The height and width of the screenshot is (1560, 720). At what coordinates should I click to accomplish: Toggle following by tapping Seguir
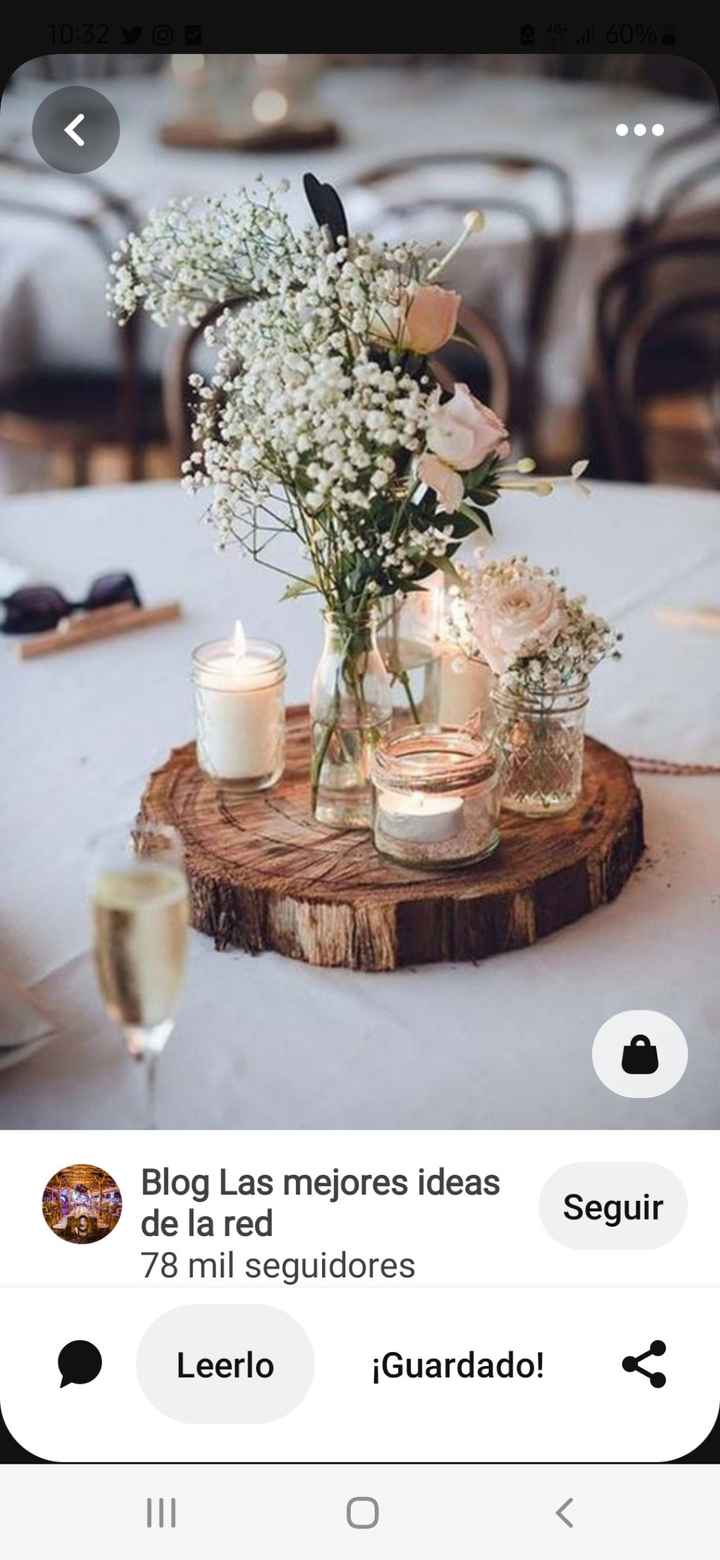point(612,1207)
